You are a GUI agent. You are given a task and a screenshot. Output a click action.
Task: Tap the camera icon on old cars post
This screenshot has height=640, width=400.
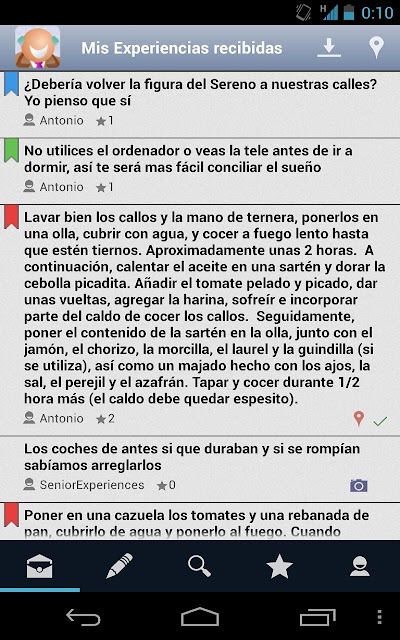358,485
